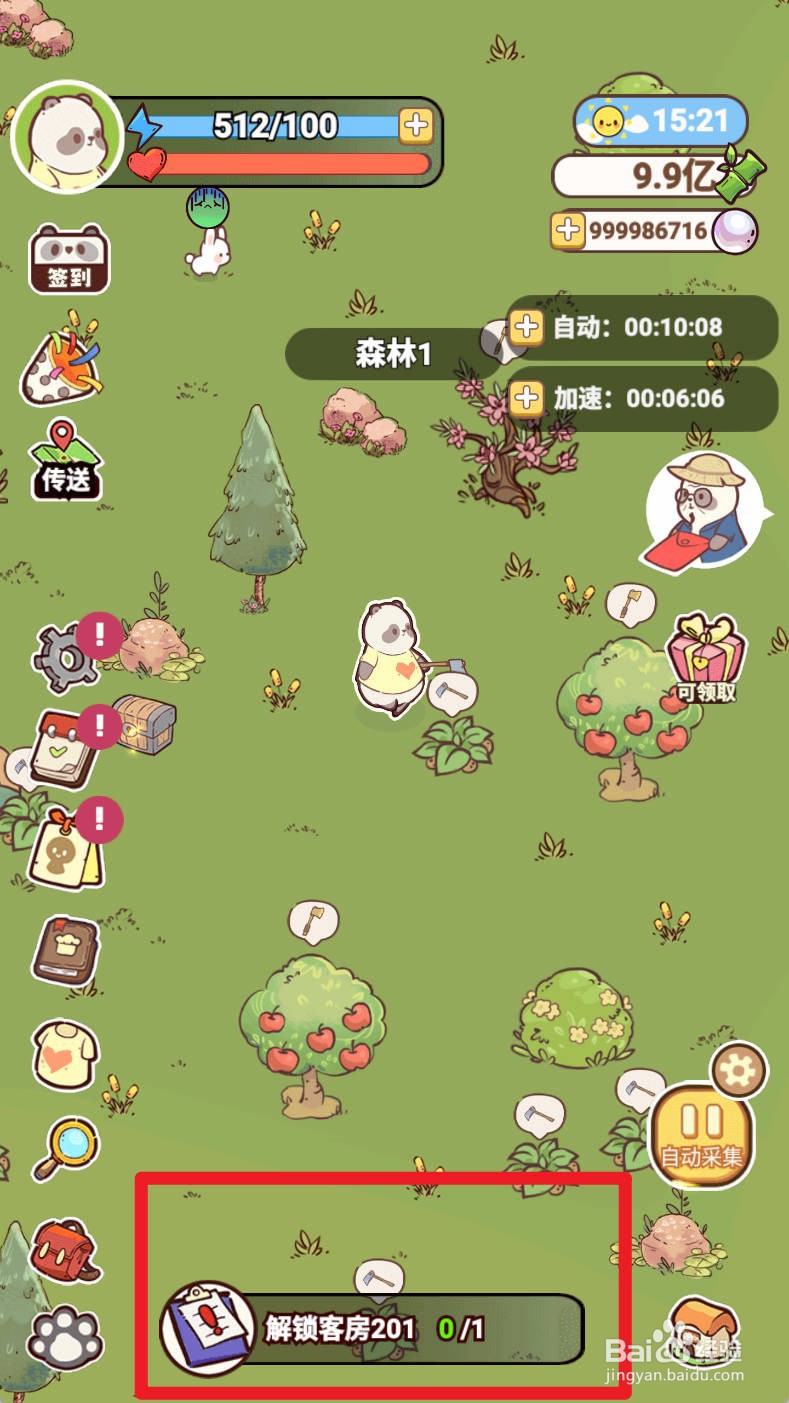
Task: Select the 传送 teleport map icon
Action: pyautogui.click(x=65, y=460)
